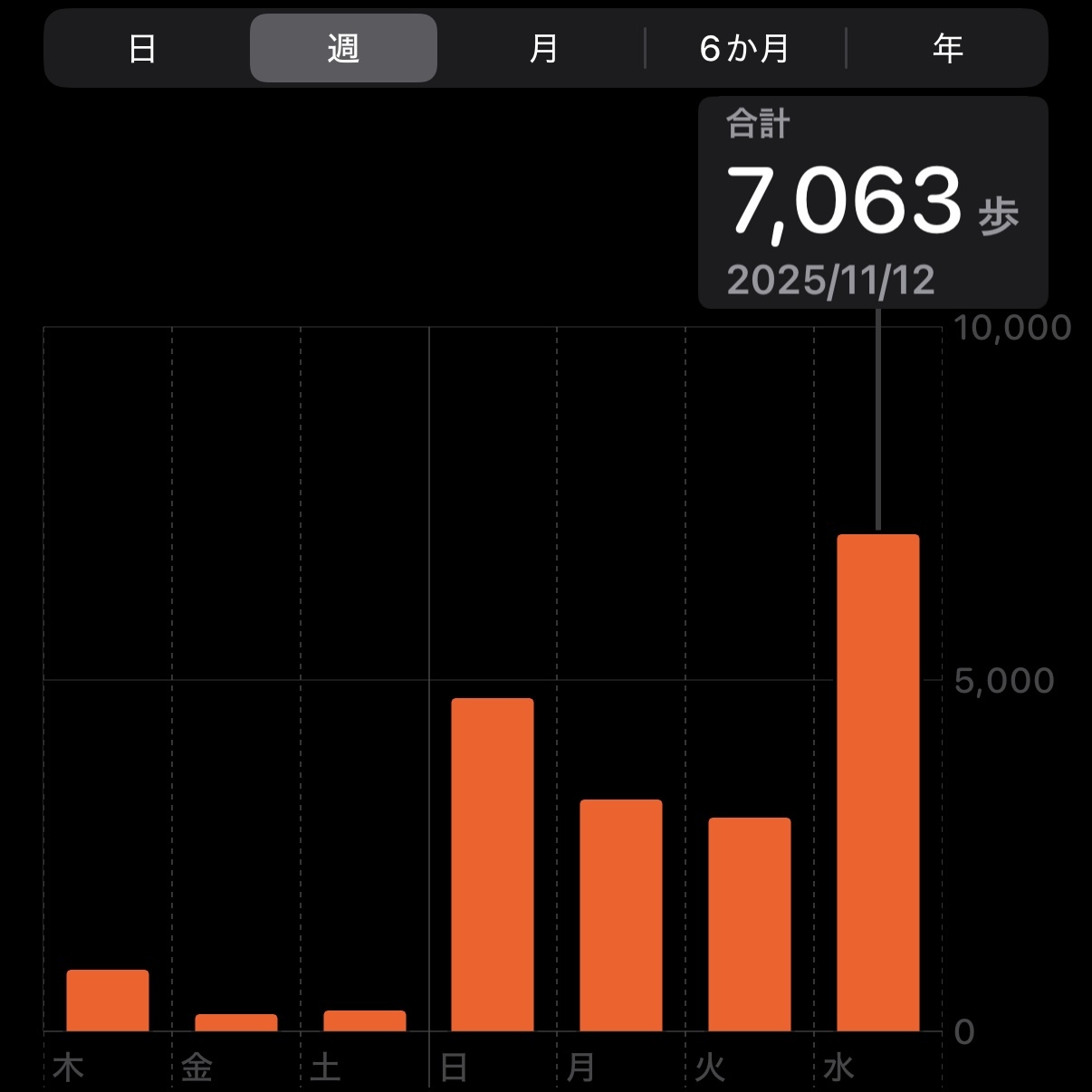The image size is (1092, 1092).
Task: Switch to the 年 (year) view
Action: pos(947,48)
